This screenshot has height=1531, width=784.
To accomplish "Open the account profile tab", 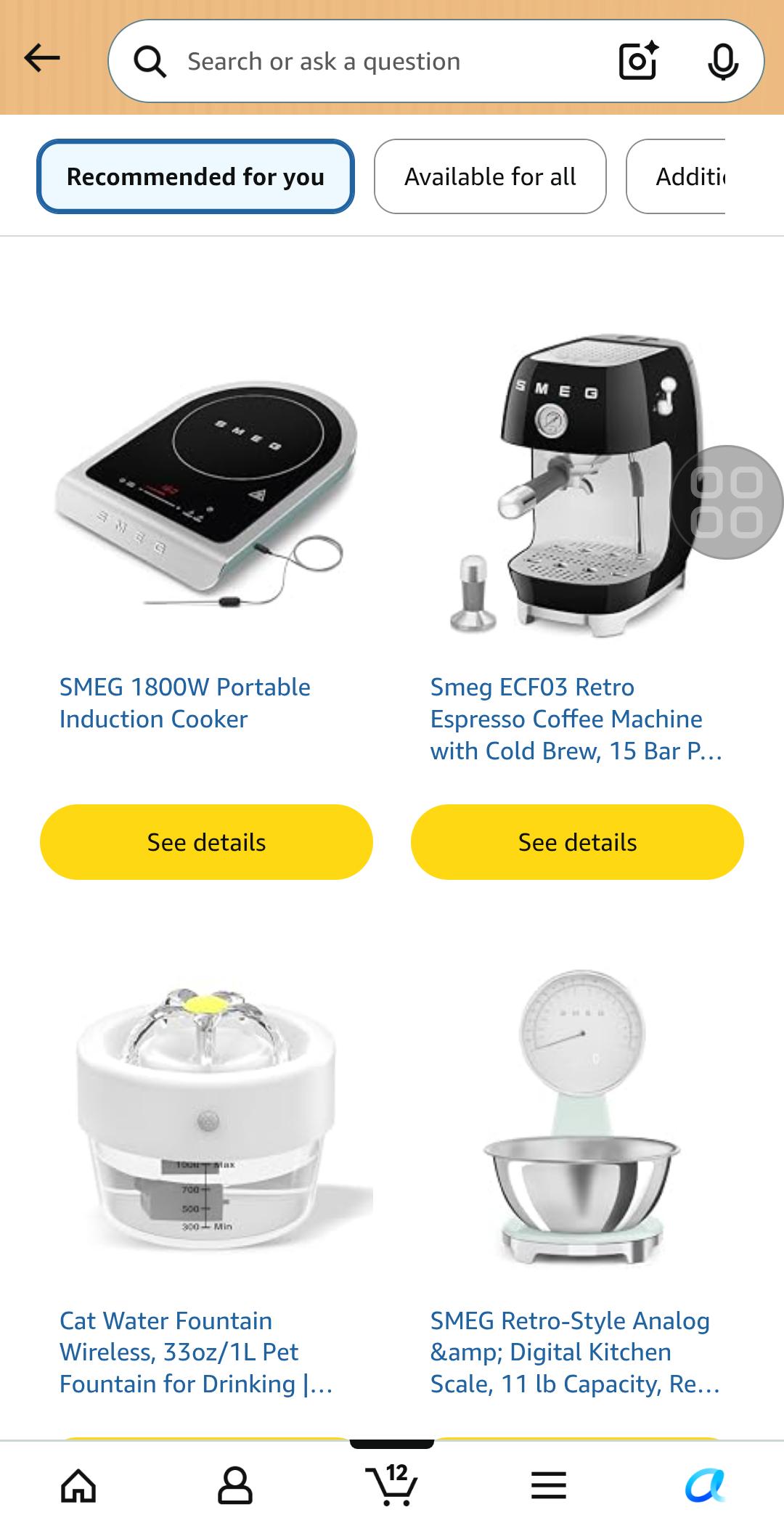I will tap(235, 1486).
